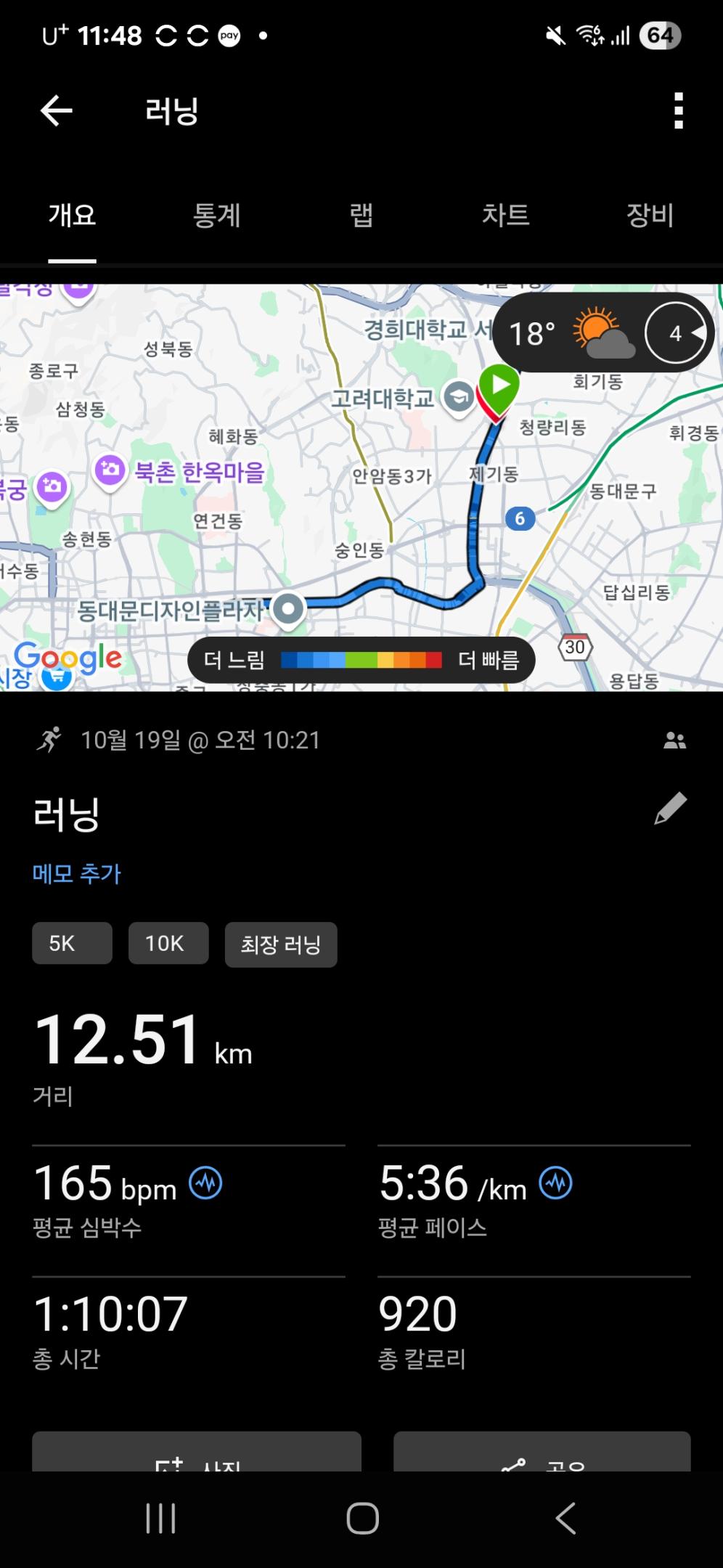The image size is (723, 1568).
Task: Open the 10K record chip
Action: [x=168, y=943]
